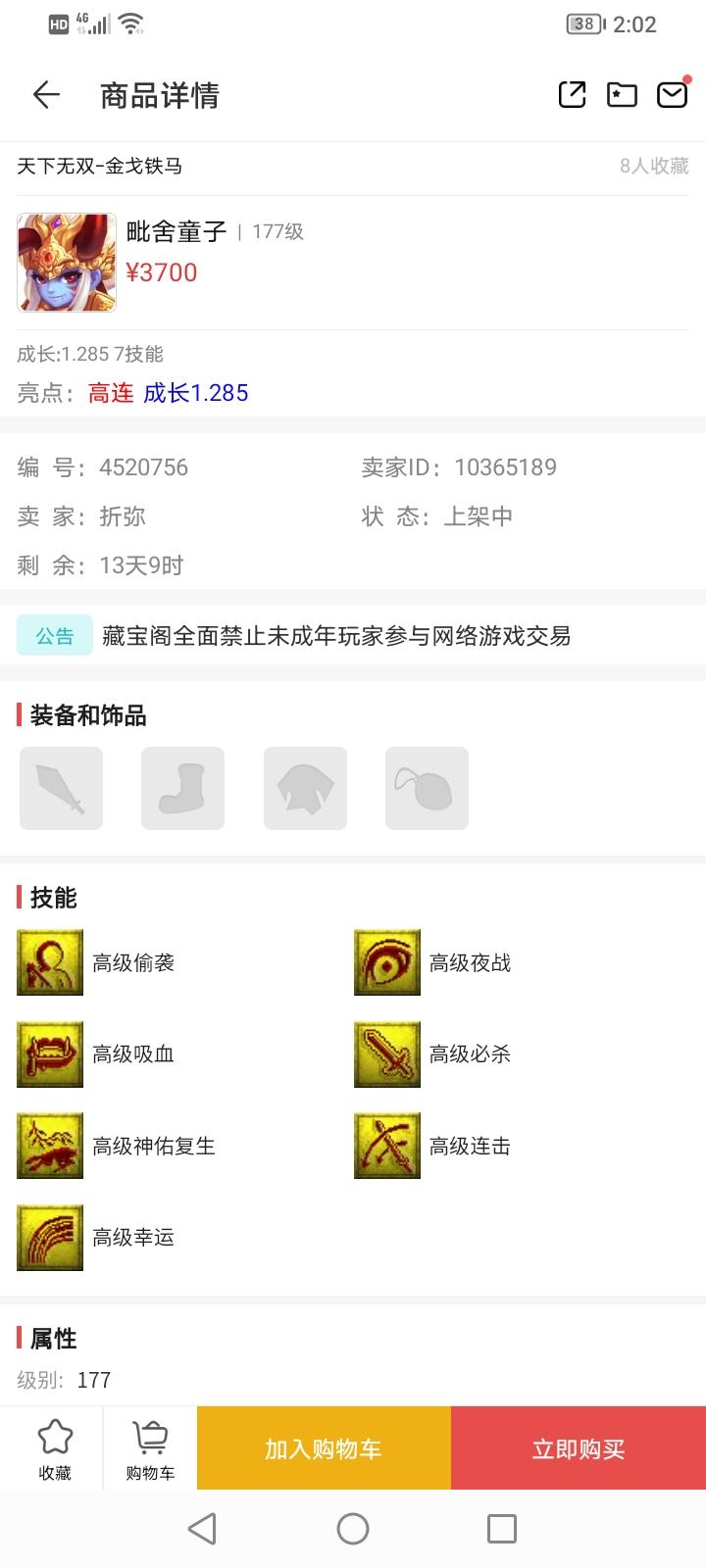Open the 公告 announcement about underage trading
The width and height of the screenshot is (706, 1568).
pyautogui.click(x=335, y=636)
